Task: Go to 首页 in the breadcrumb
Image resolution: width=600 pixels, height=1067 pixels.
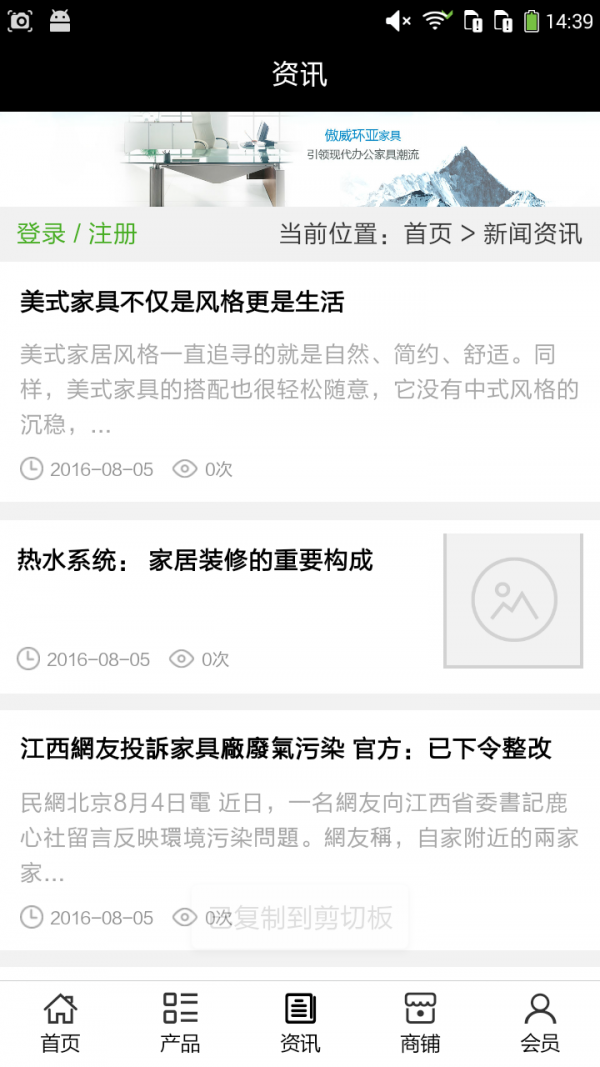Action: click(x=427, y=234)
